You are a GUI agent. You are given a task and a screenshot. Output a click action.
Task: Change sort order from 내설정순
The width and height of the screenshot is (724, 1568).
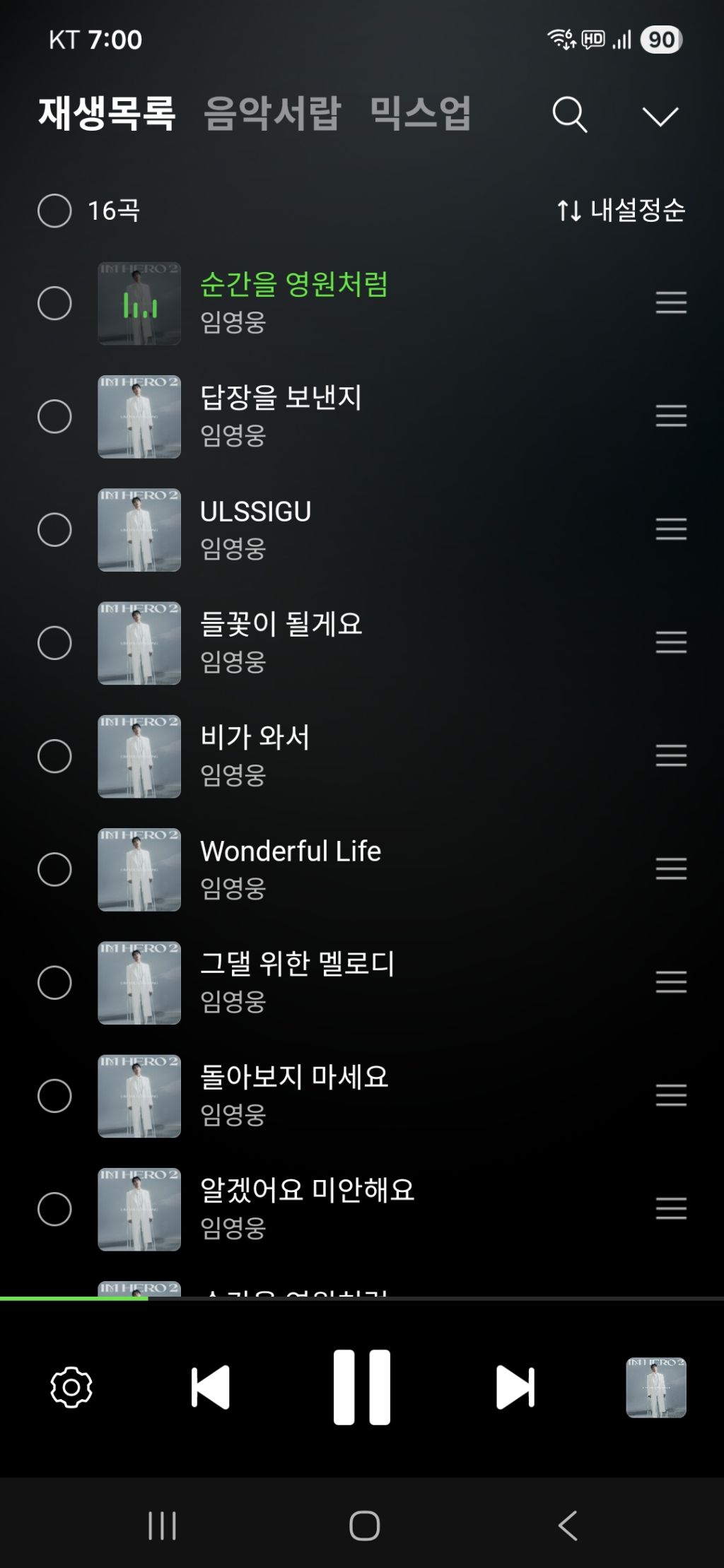coord(621,210)
